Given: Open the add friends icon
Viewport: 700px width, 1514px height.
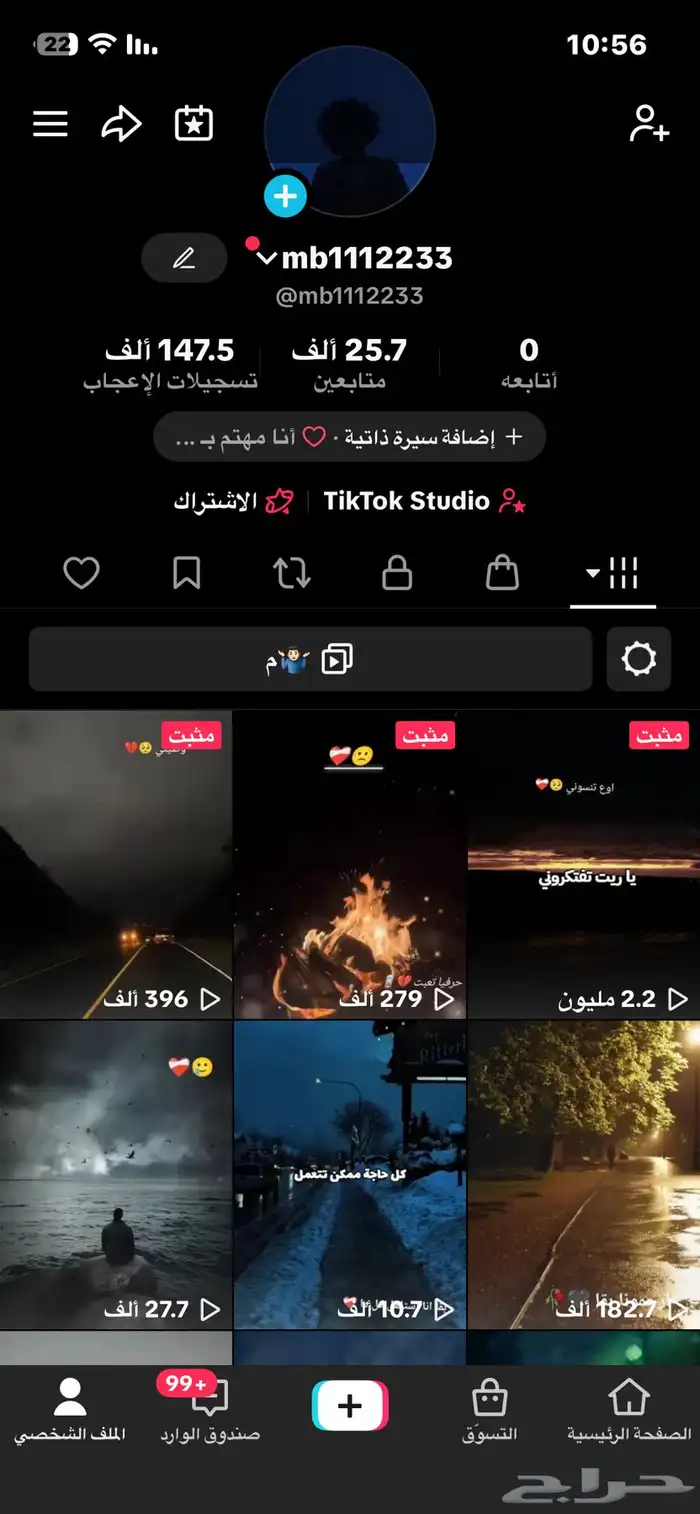Looking at the screenshot, I should click(x=648, y=124).
